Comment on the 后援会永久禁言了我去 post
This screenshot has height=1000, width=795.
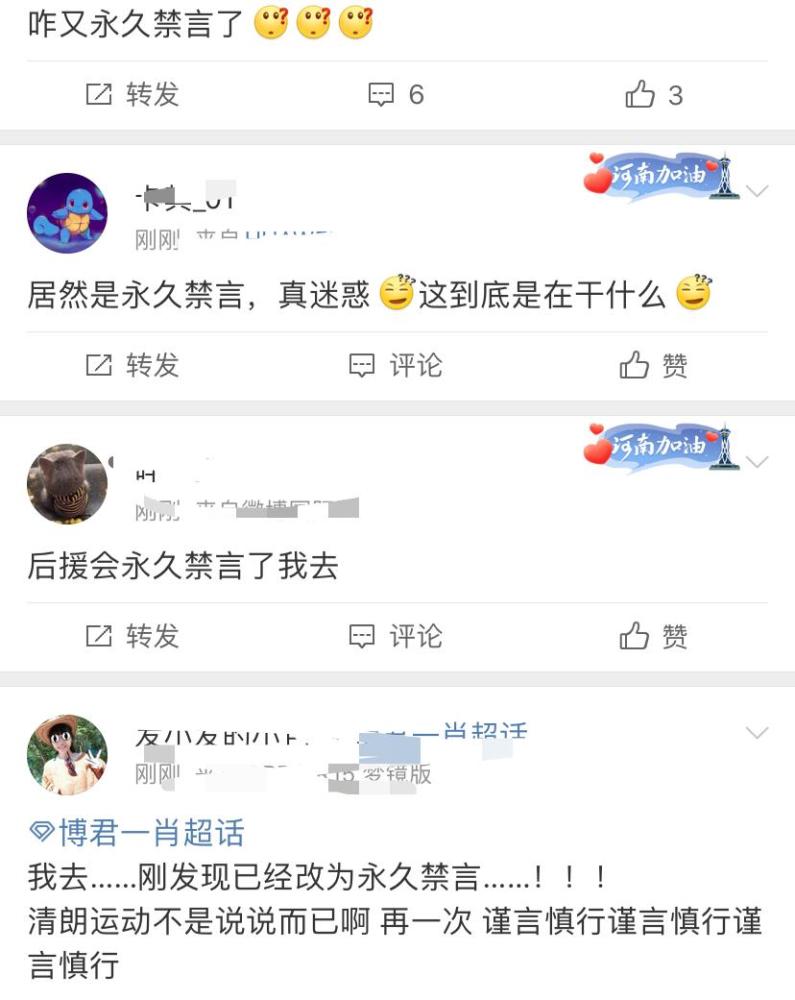[396, 637]
